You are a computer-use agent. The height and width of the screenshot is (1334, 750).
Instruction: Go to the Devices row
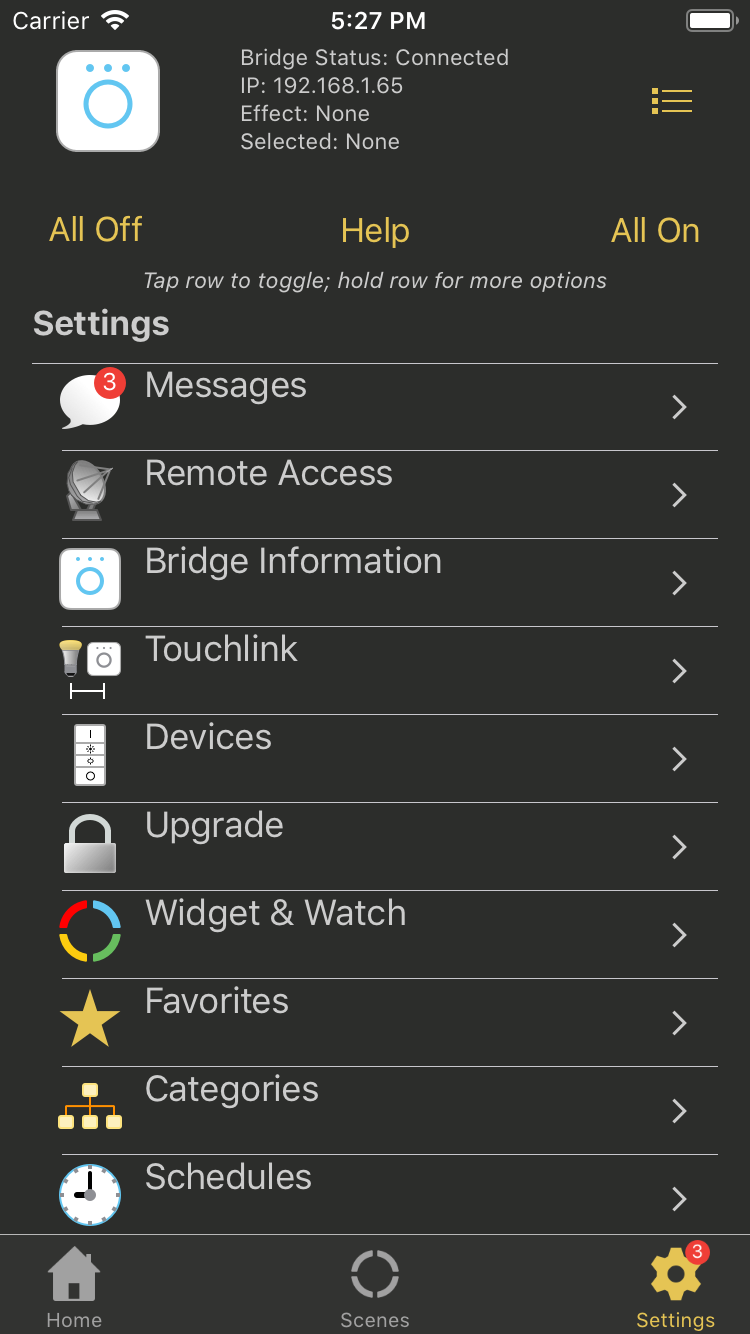pyautogui.click(x=389, y=759)
